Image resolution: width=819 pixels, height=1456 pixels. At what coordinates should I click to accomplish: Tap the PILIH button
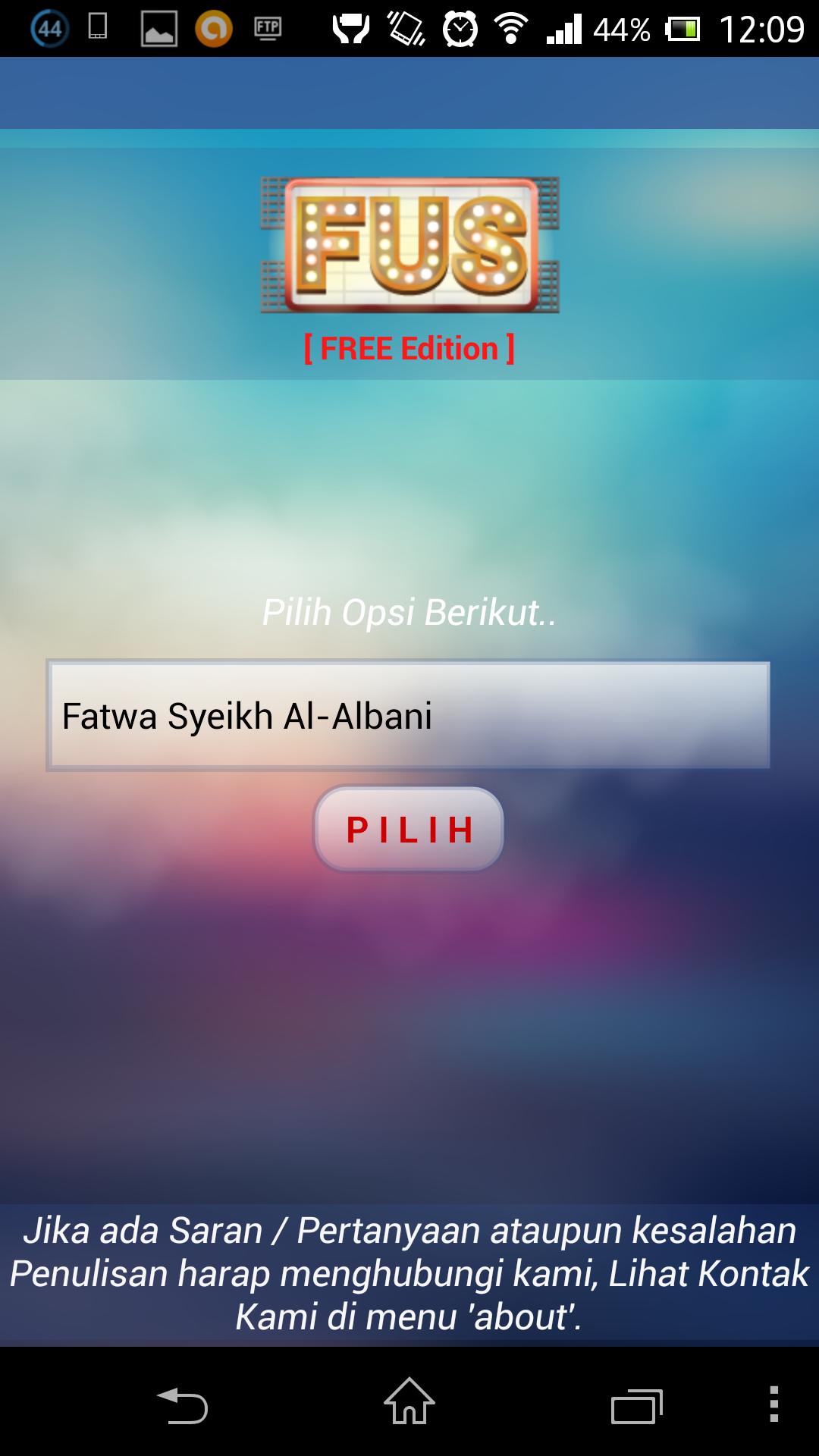409,829
